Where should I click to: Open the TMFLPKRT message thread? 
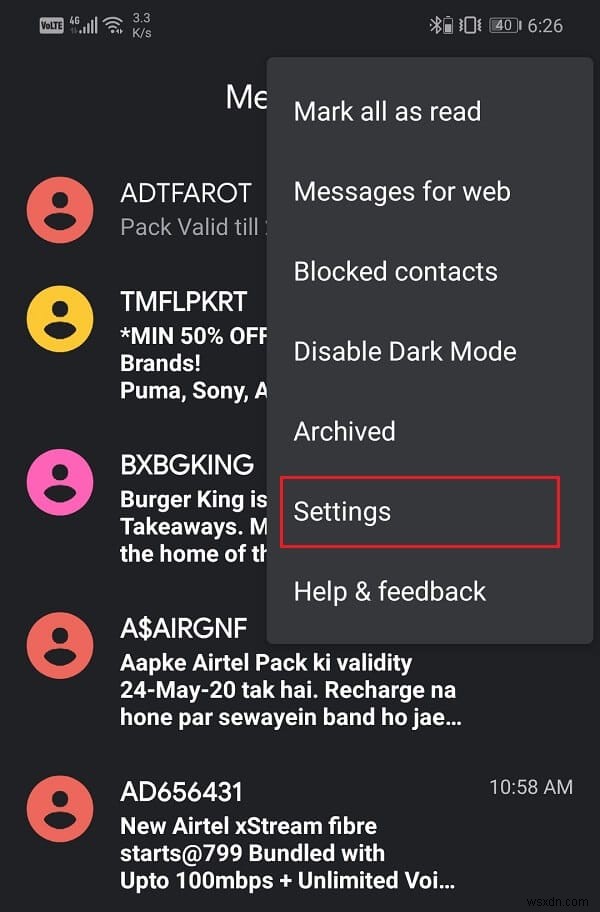click(x=185, y=345)
